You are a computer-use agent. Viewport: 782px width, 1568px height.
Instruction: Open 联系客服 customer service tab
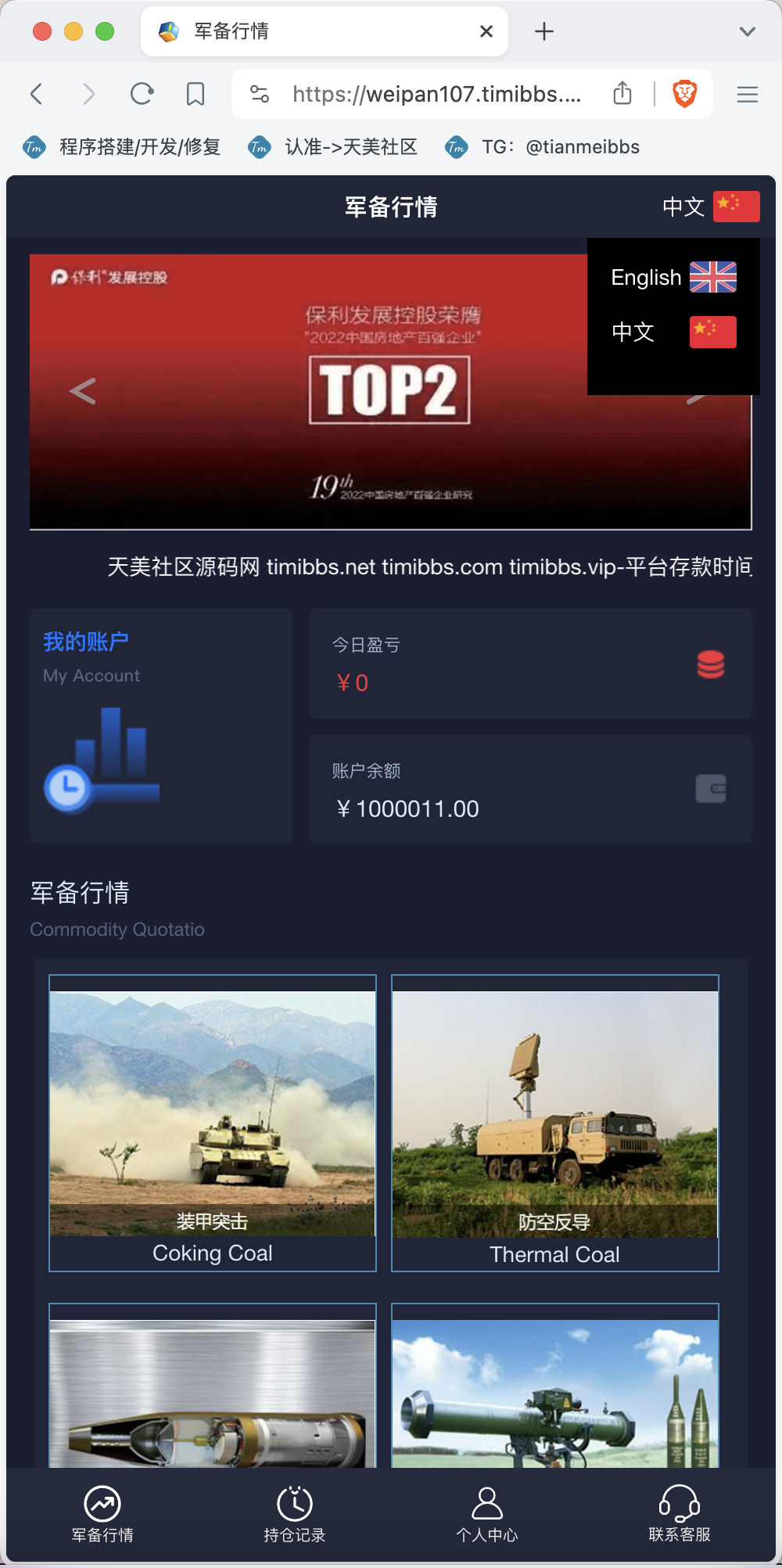click(679, 1514)
